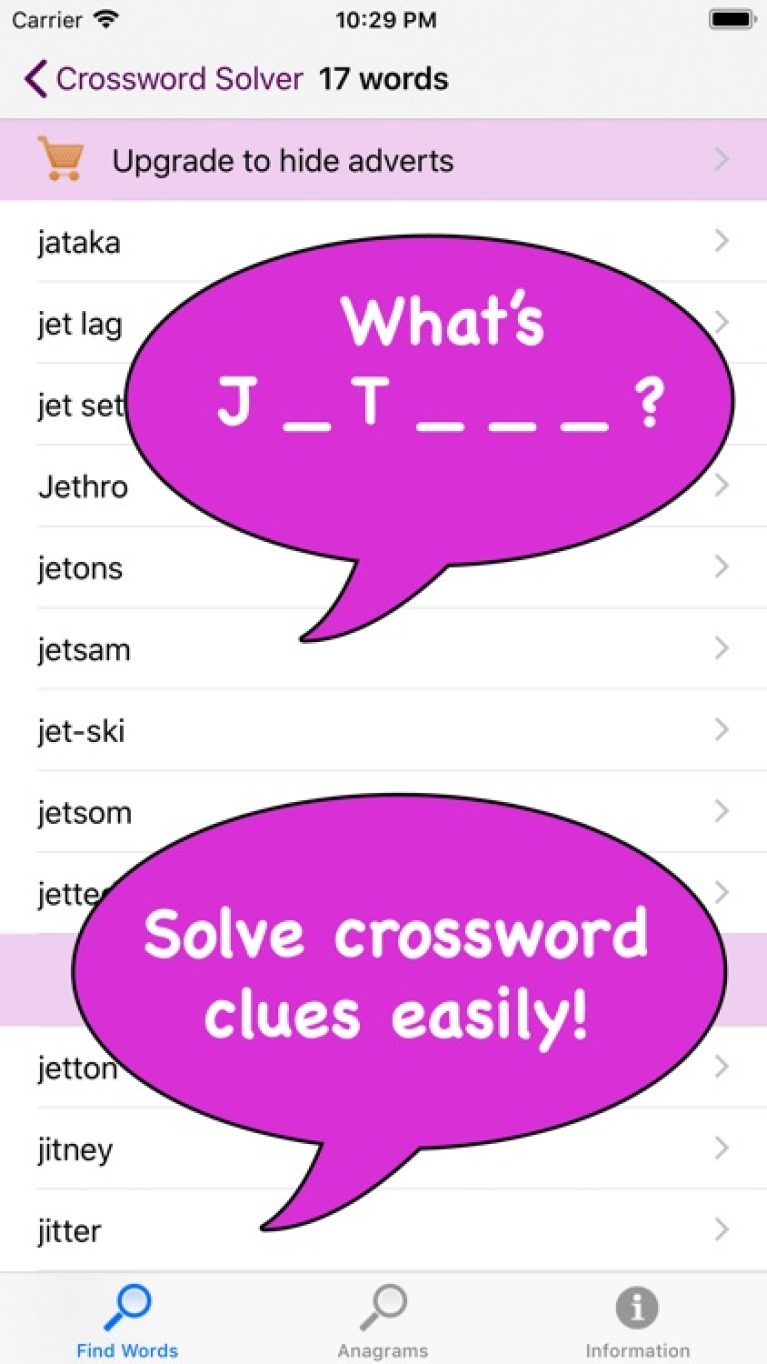The image size is (767, 1364).
Task: Click the Anagrams magnifying glass icon
Action: (x=383, y=1304)
